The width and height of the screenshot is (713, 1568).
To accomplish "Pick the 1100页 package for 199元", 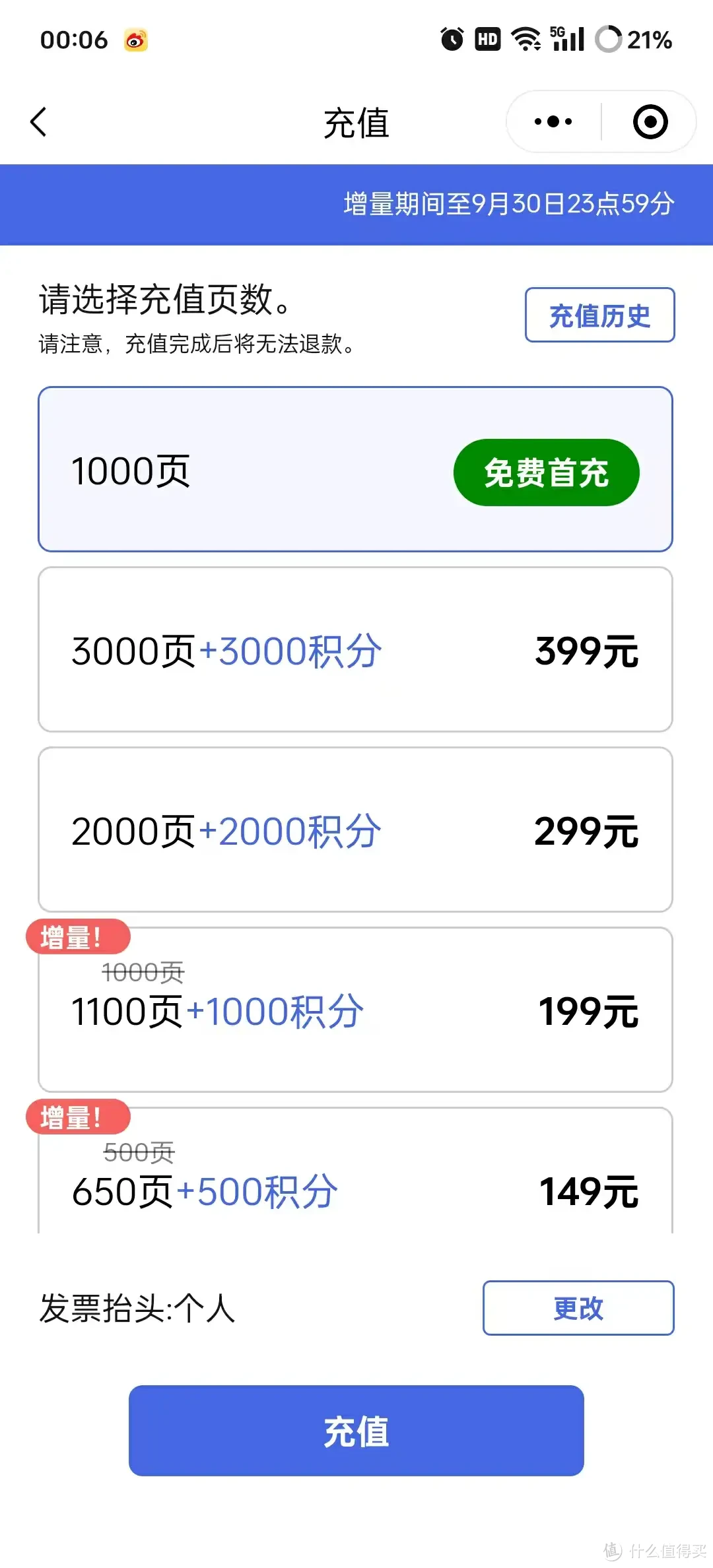I will pyautogui.click(x=355, y=1011).
